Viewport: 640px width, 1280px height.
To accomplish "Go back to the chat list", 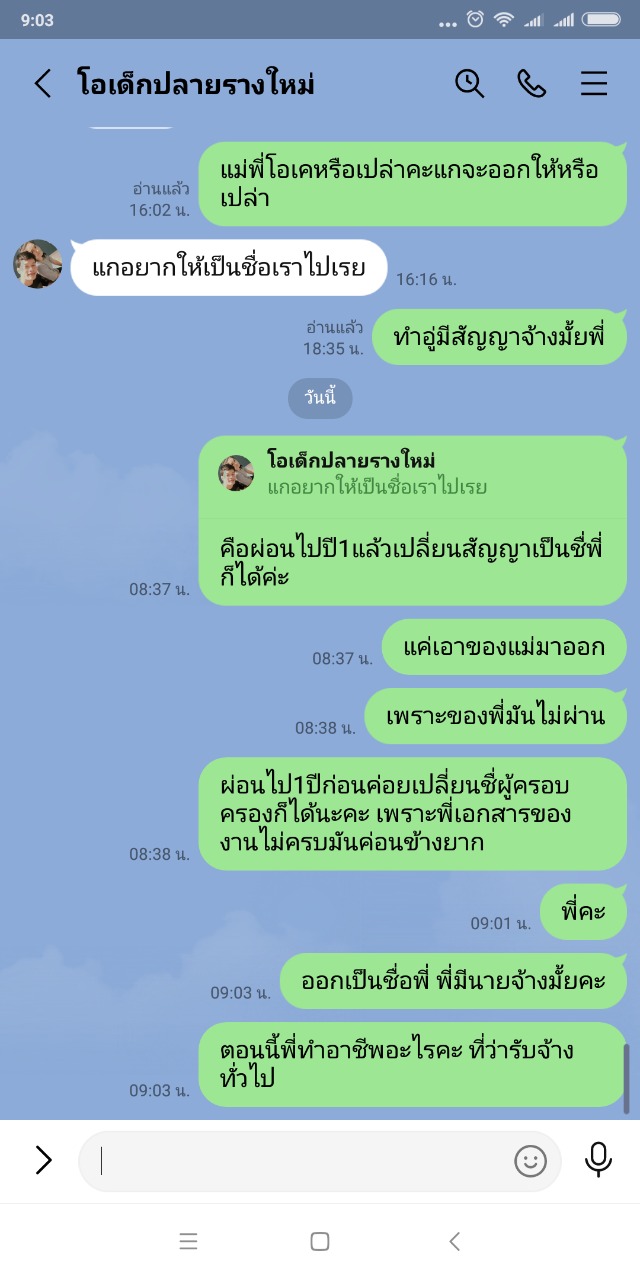I will click(x=42, y=83).
